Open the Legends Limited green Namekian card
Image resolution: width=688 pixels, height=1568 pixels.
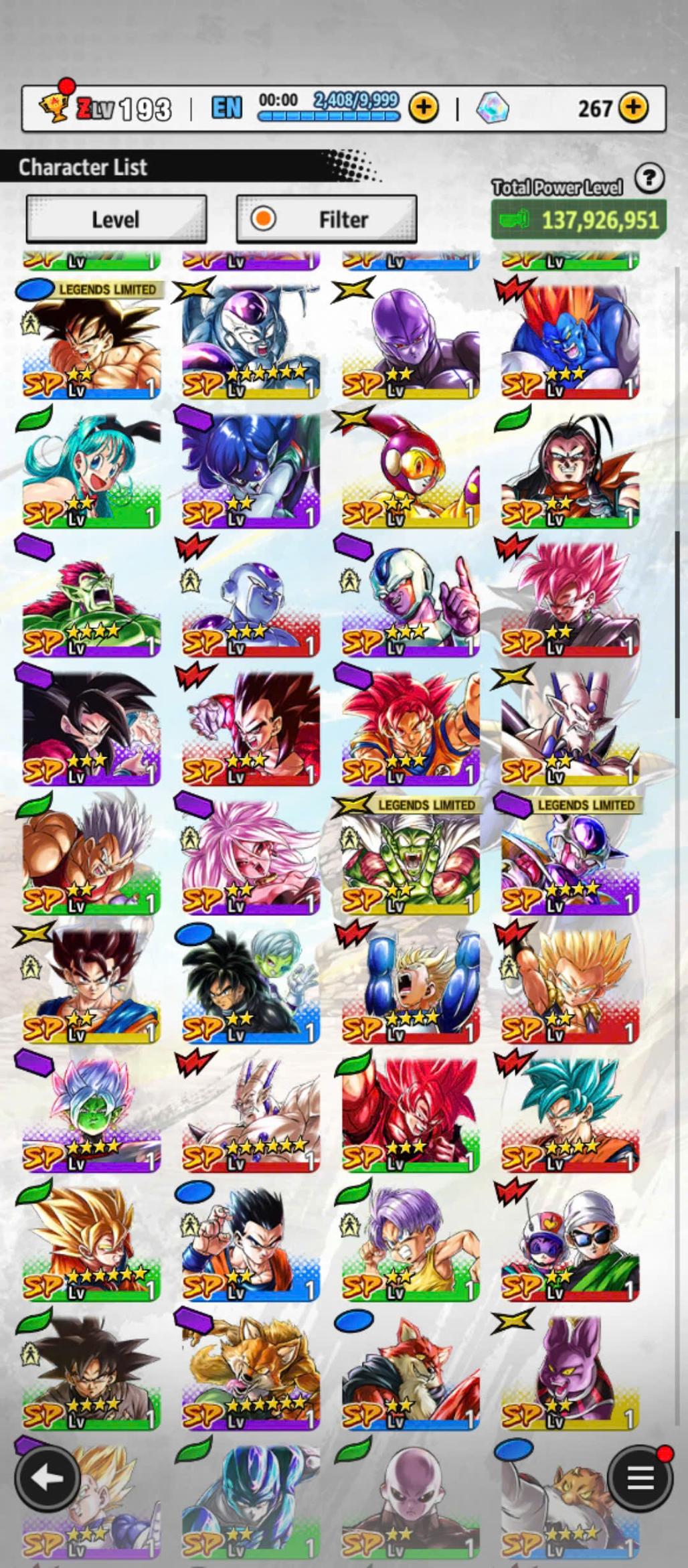click(410, 857)
